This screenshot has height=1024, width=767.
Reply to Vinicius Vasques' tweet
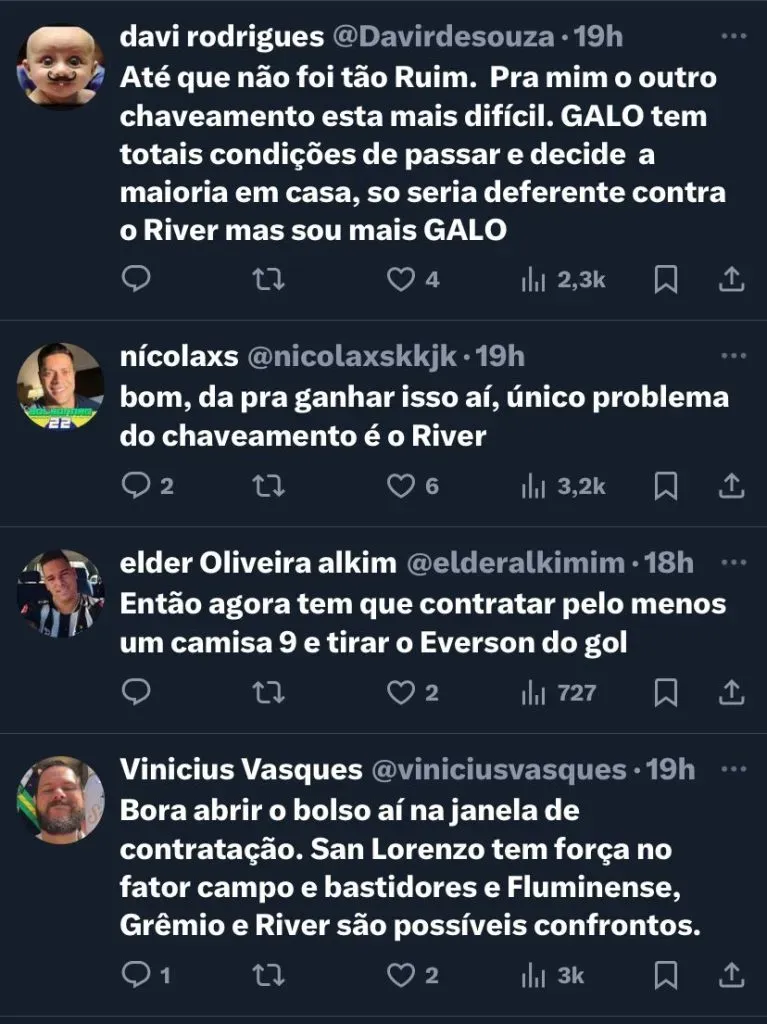point(135,975)
